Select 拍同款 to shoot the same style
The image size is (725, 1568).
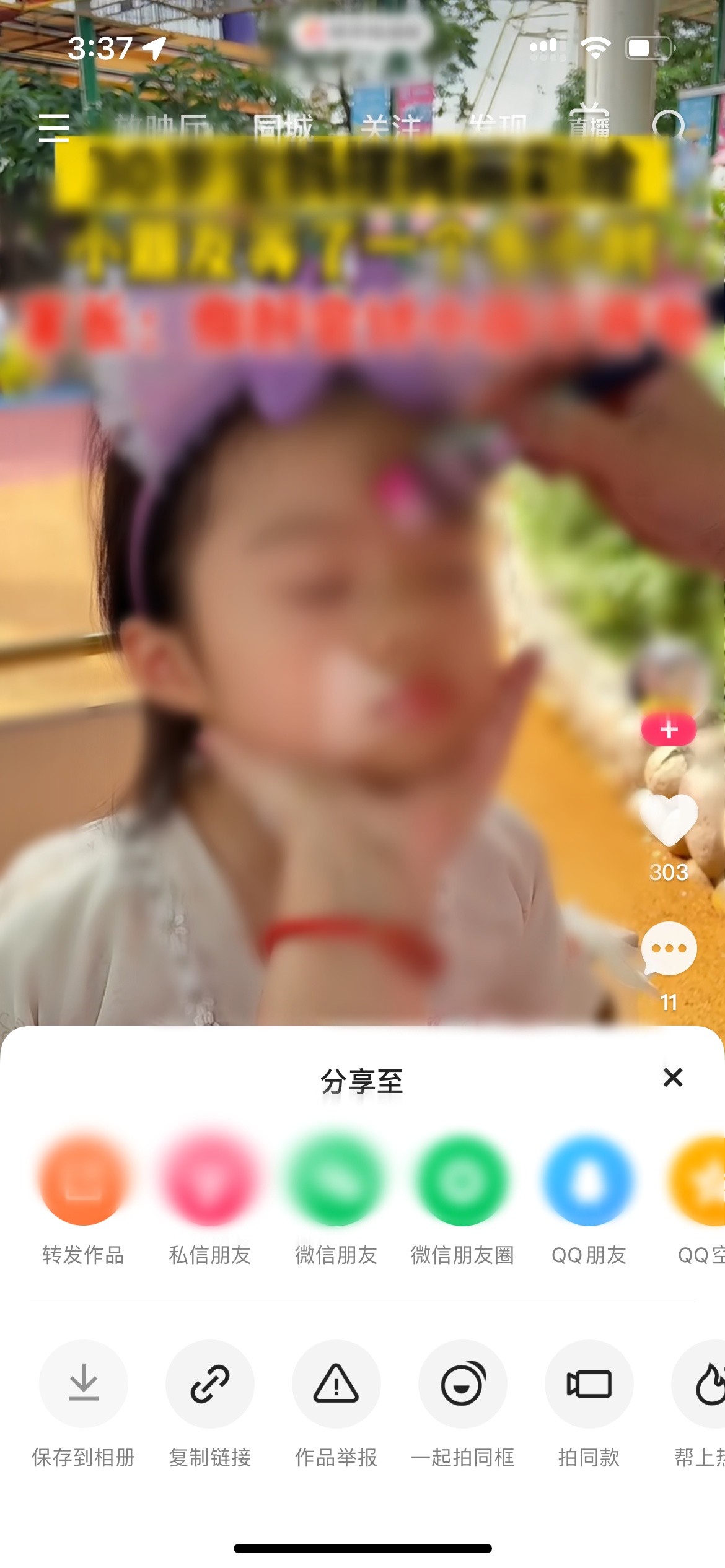click(x=589, y=1385)
